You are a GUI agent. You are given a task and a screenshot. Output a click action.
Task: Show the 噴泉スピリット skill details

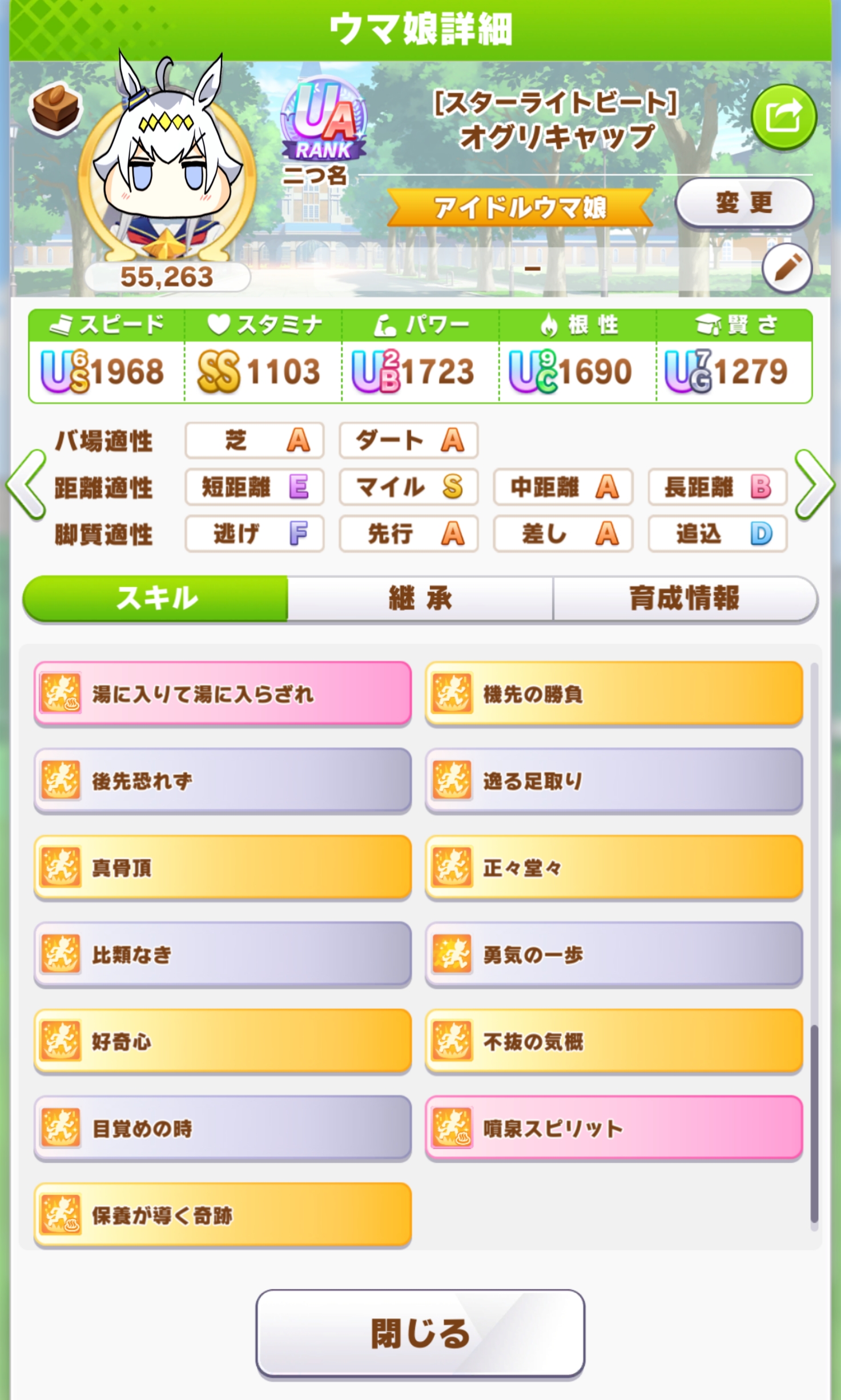[614, 1128]
